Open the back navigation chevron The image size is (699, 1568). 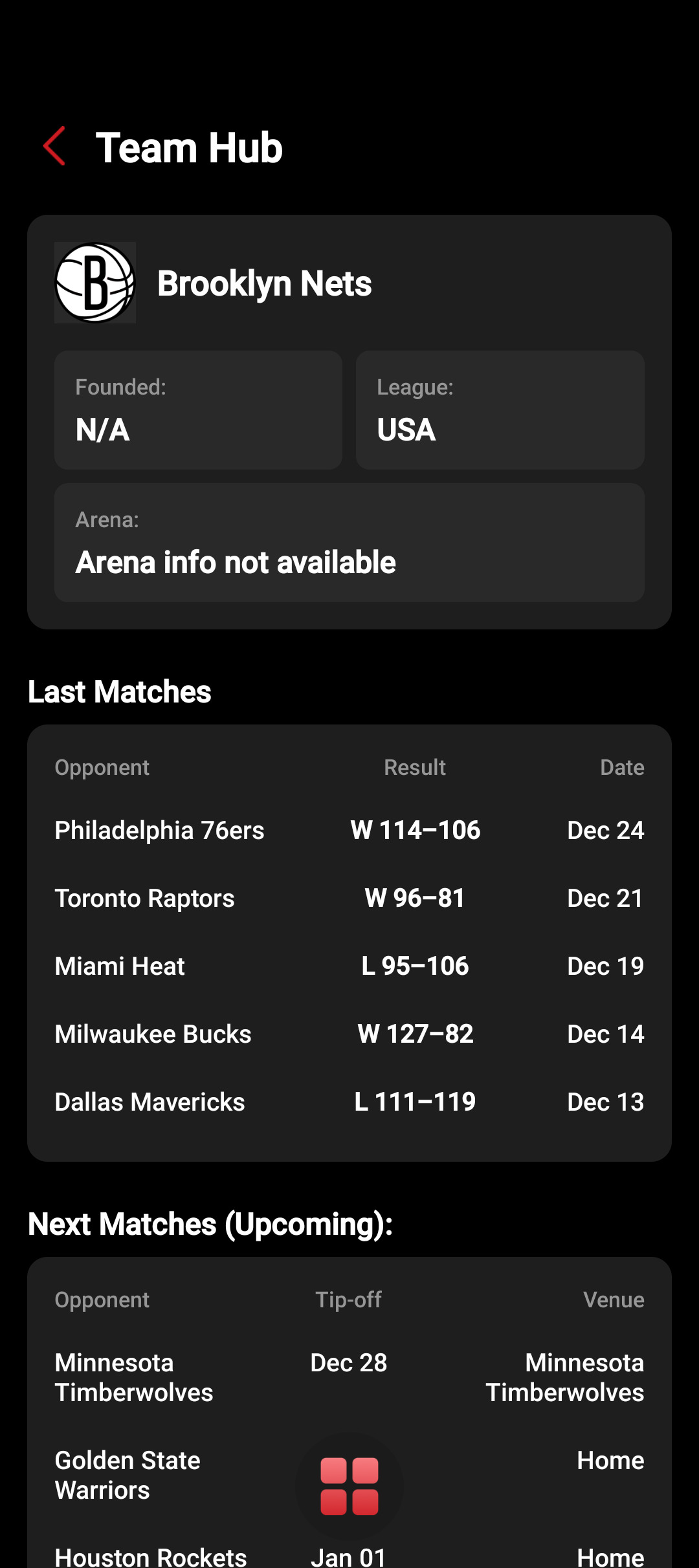[x=55, y=147]
